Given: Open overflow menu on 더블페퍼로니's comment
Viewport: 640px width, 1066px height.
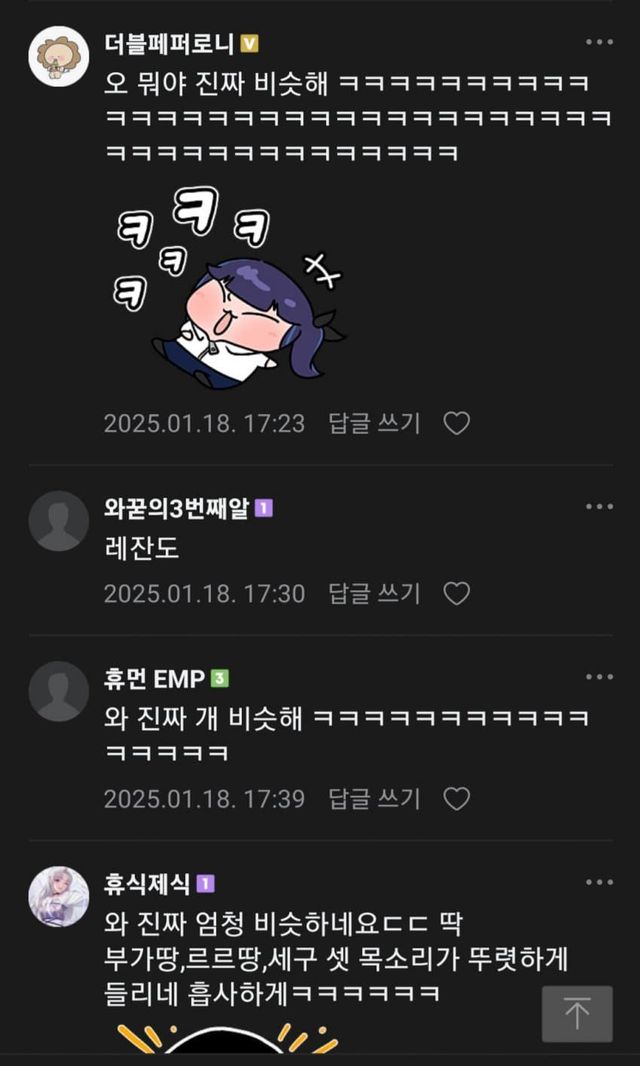Looking at the screenshot, I should coord(599,43).
